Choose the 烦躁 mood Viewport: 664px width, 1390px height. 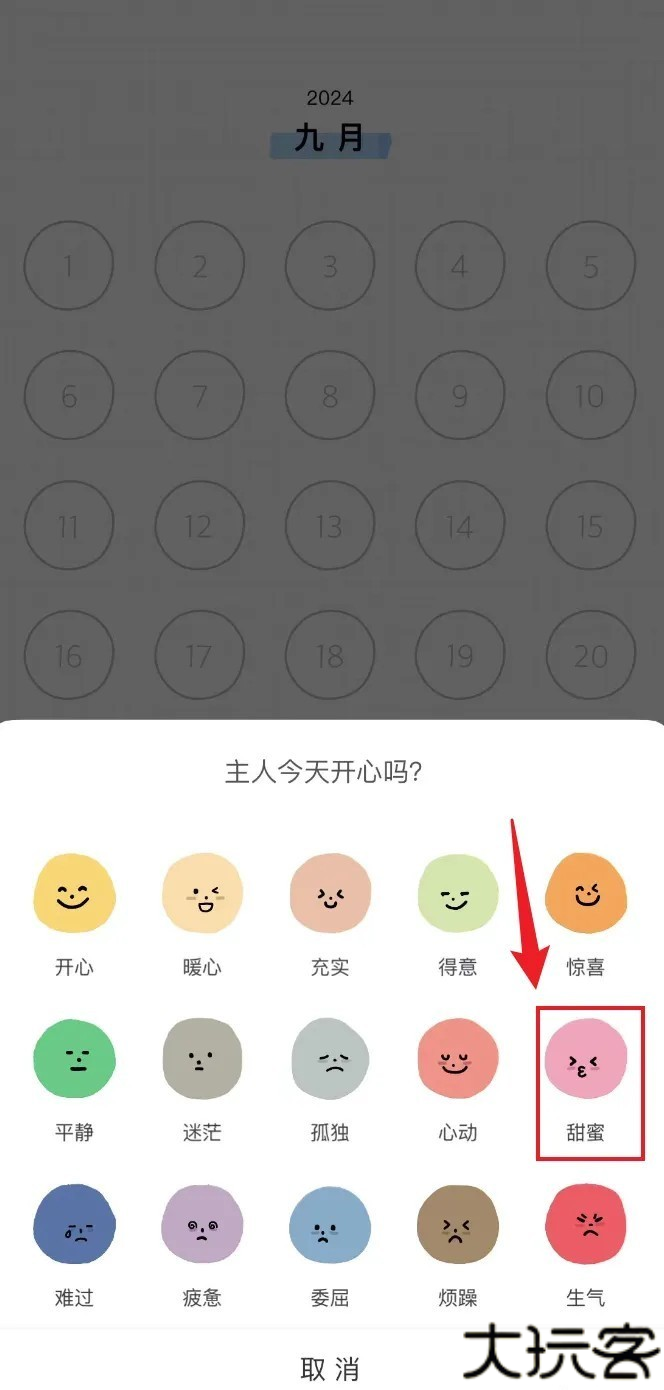point(458,1225)
